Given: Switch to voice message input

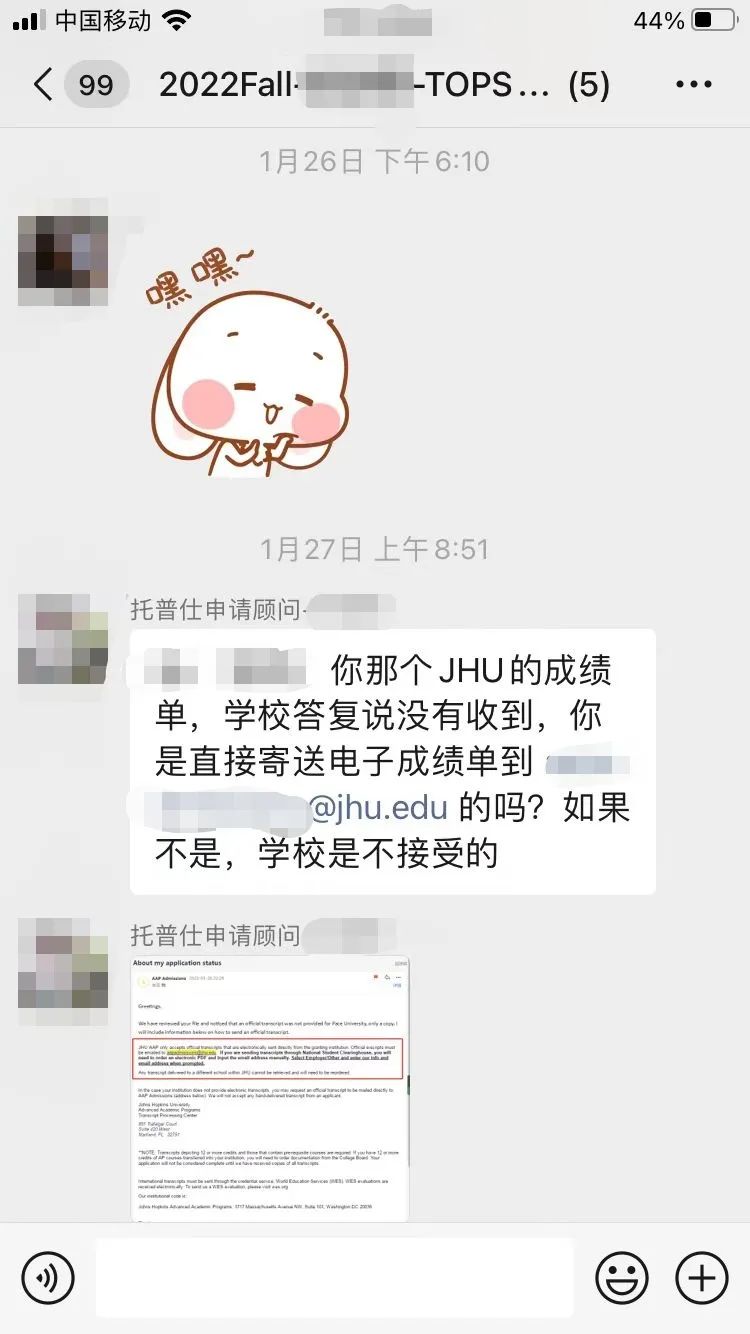Looking at the screenshot, I should pos(48,1277).
